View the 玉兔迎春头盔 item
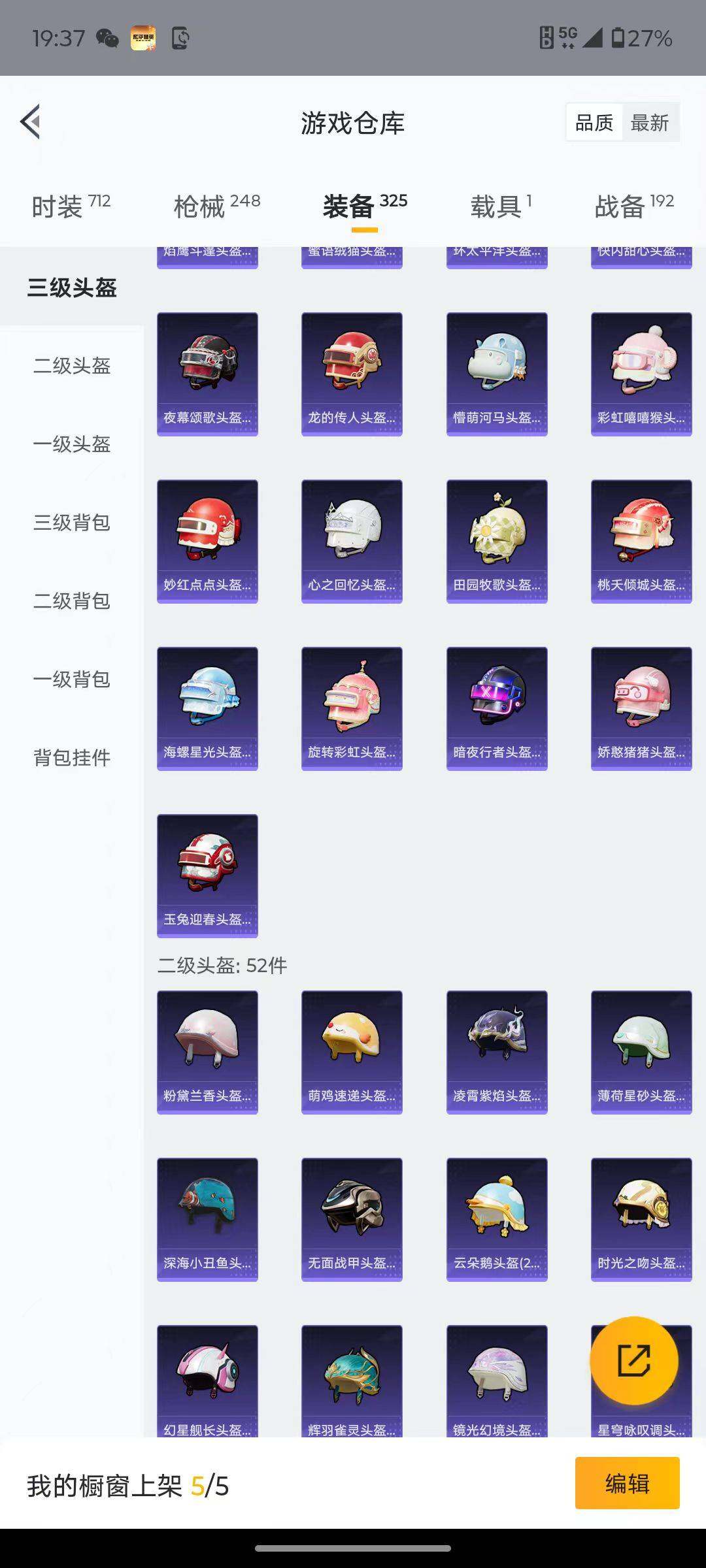The image size is (706, 1568). (207, 875)
